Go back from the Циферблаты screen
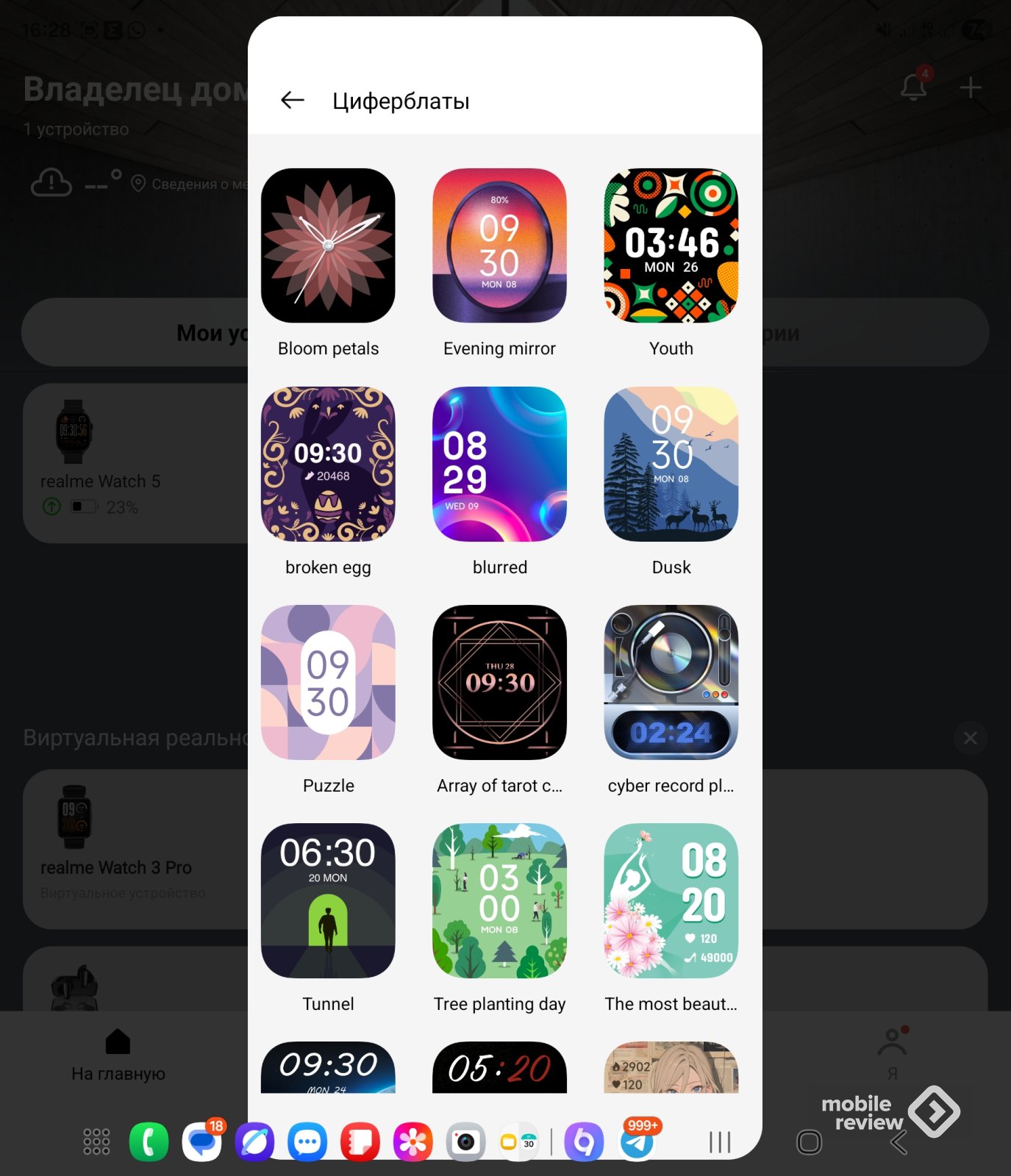1011x1176 pixels. (293, 100)
